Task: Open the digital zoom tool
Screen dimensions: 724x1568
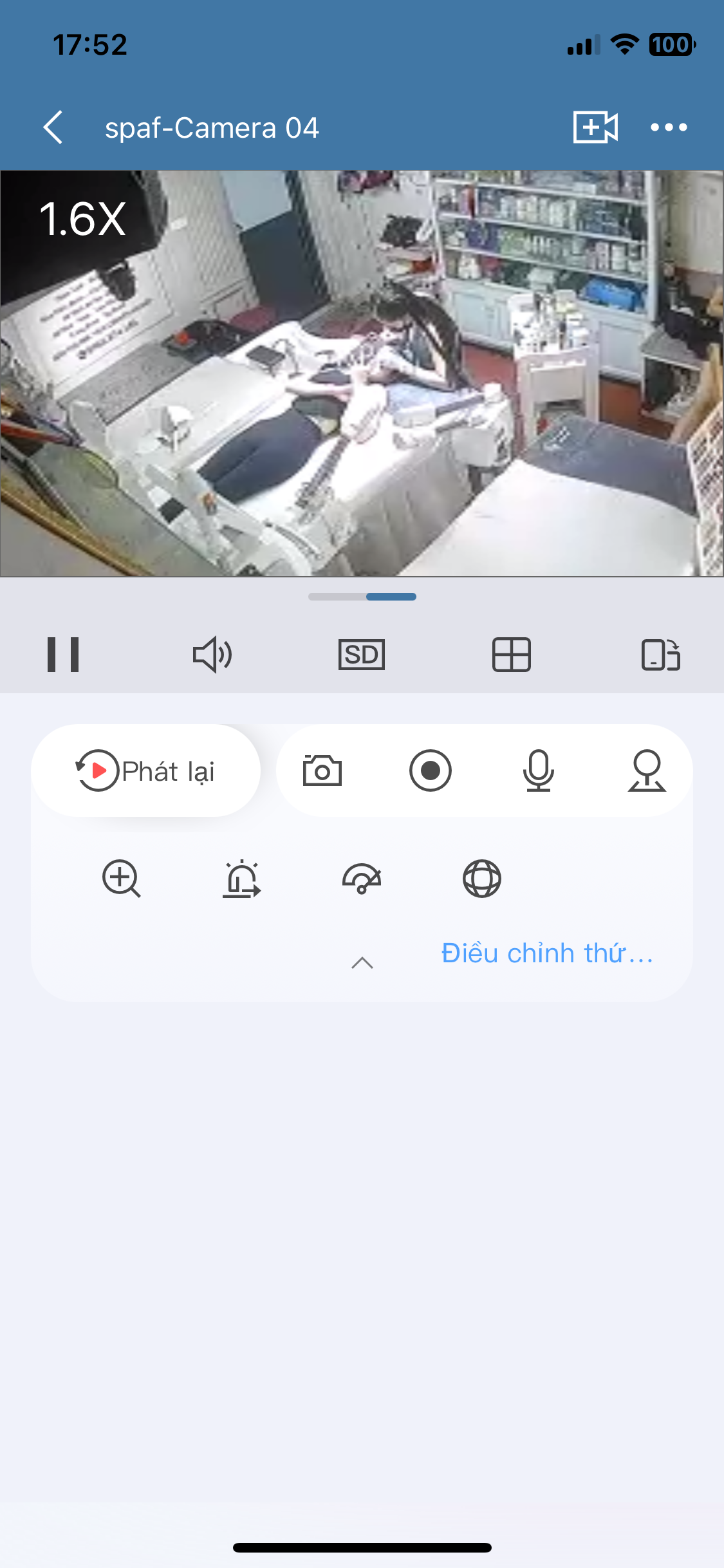Action: click(x=121, y=879)
